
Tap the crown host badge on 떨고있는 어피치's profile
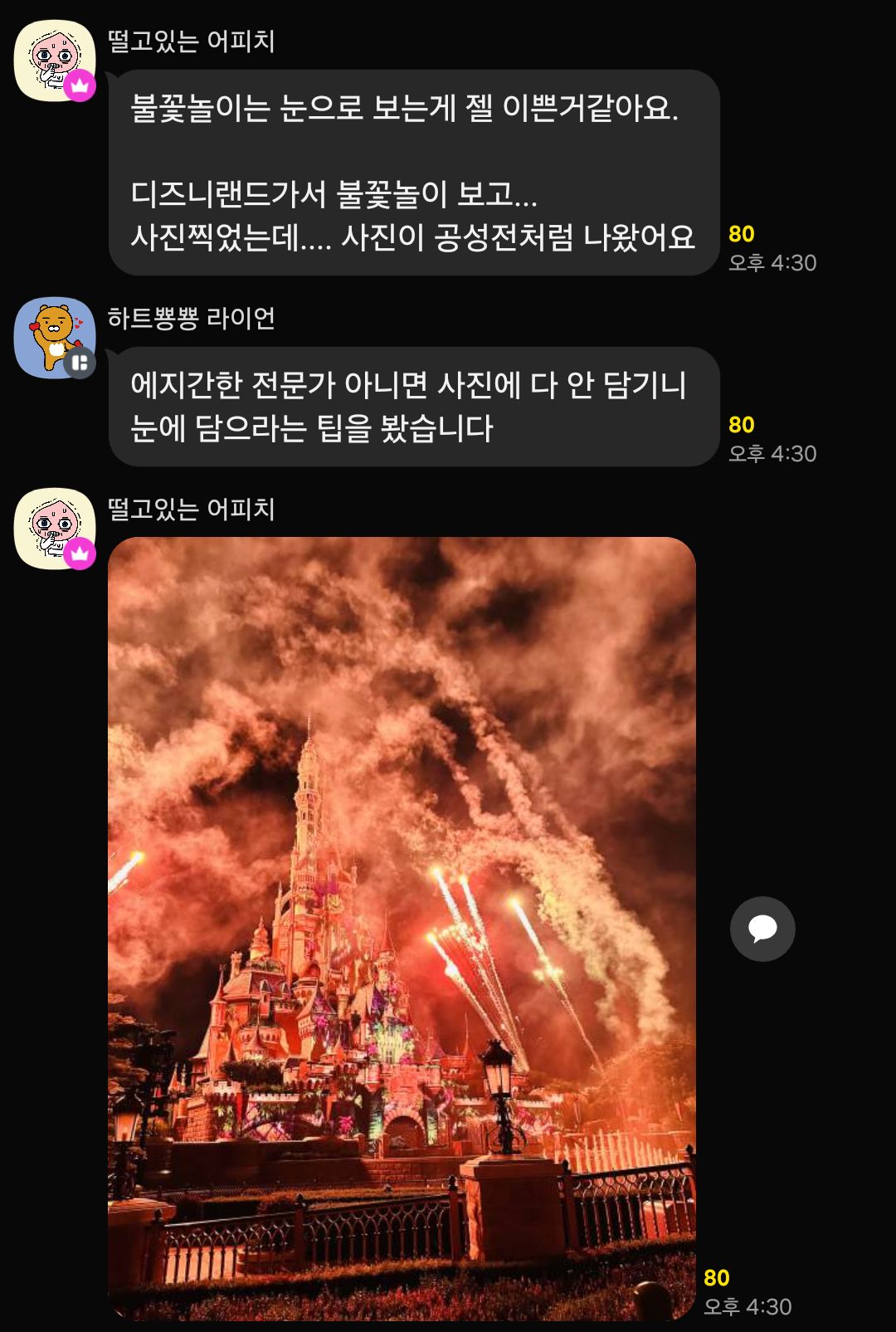80,84
